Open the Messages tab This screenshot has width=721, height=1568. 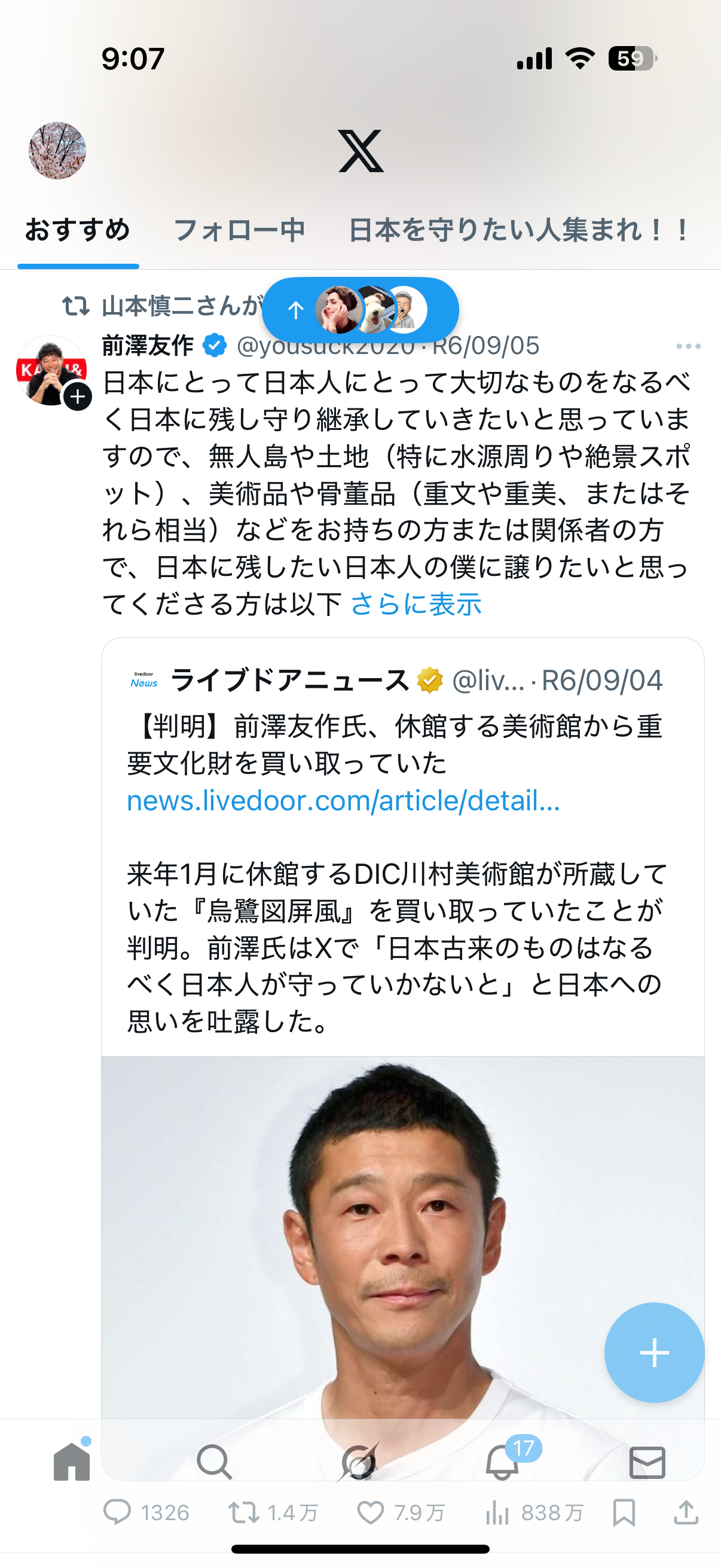pyautogui.click(x=647, y=1462)
